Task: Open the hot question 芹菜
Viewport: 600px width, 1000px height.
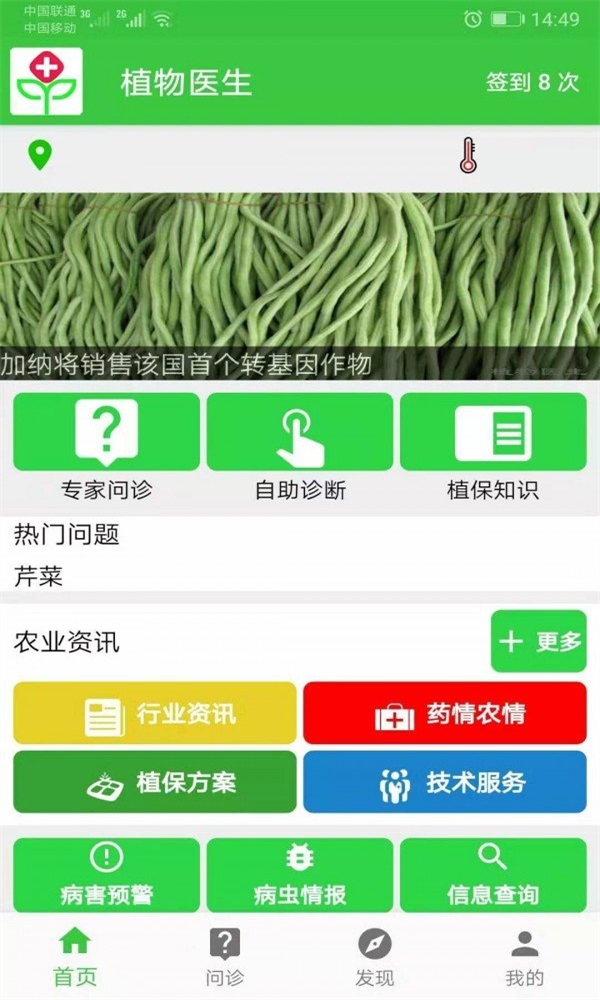Action: pos(39,576)
